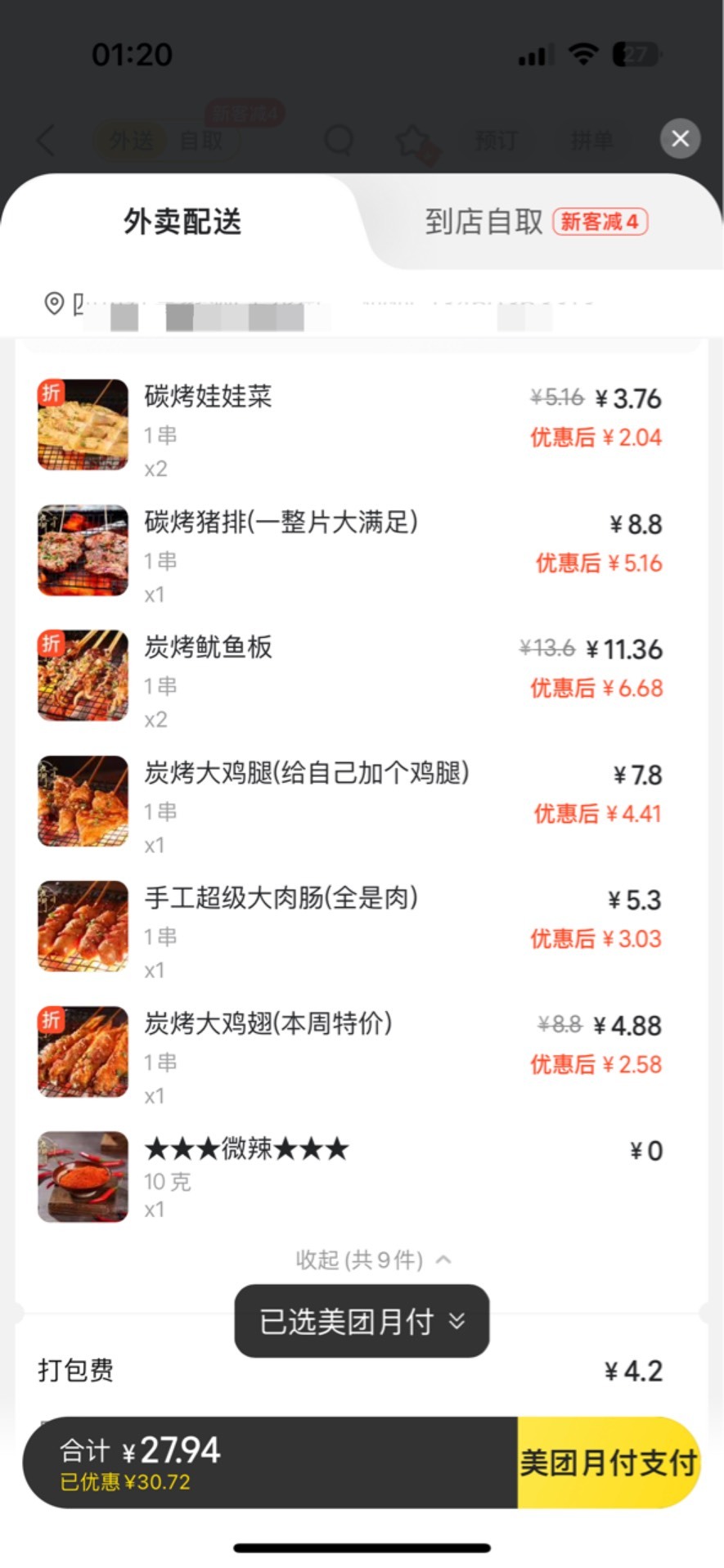
Task: Pay with 美团月付支付 button
Action: point(608,1462)
